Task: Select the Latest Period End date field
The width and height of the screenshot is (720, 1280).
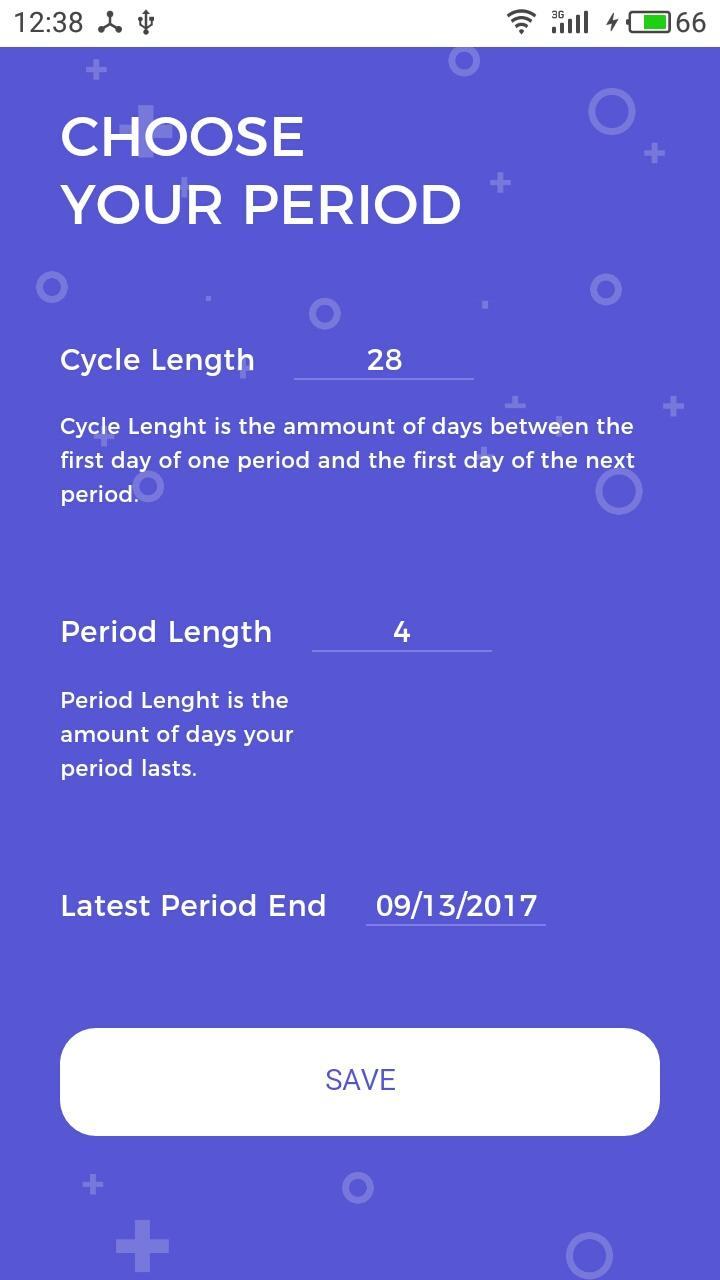Action: point(456,906)
